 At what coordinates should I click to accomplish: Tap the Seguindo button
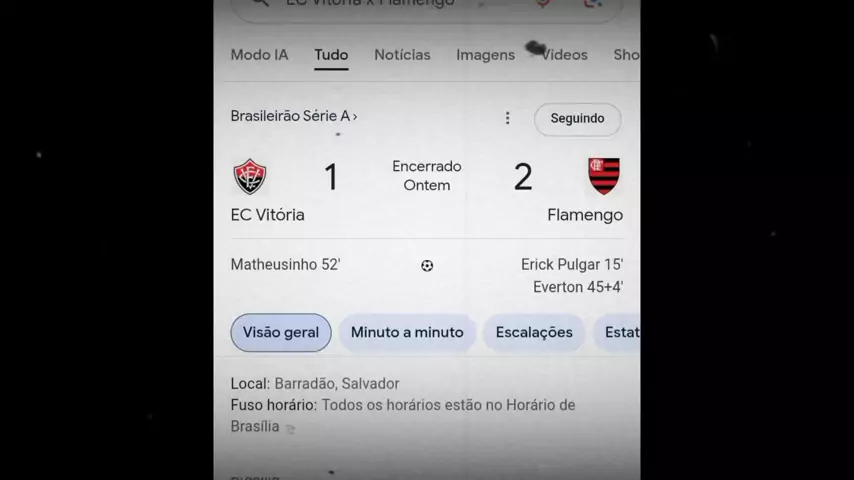(577, 119)
